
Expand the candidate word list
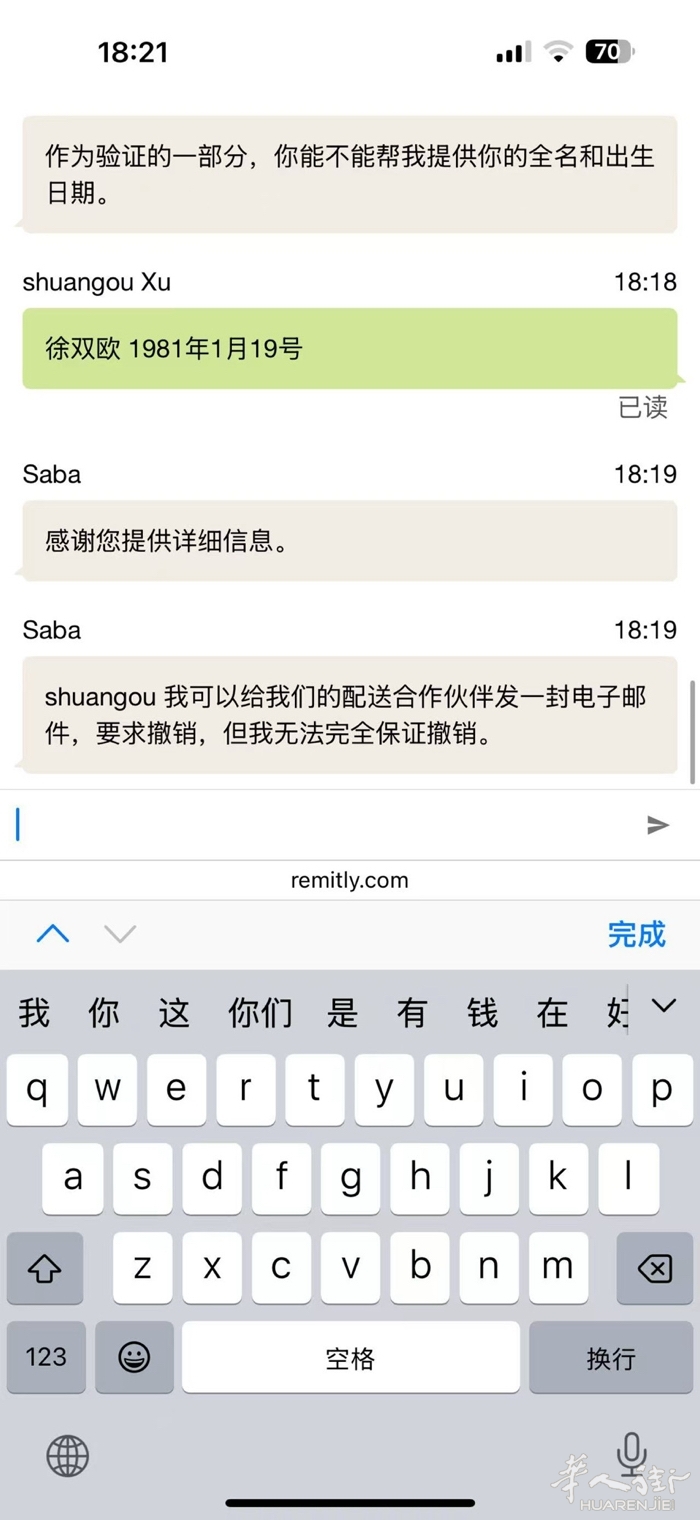point(664,1007)
